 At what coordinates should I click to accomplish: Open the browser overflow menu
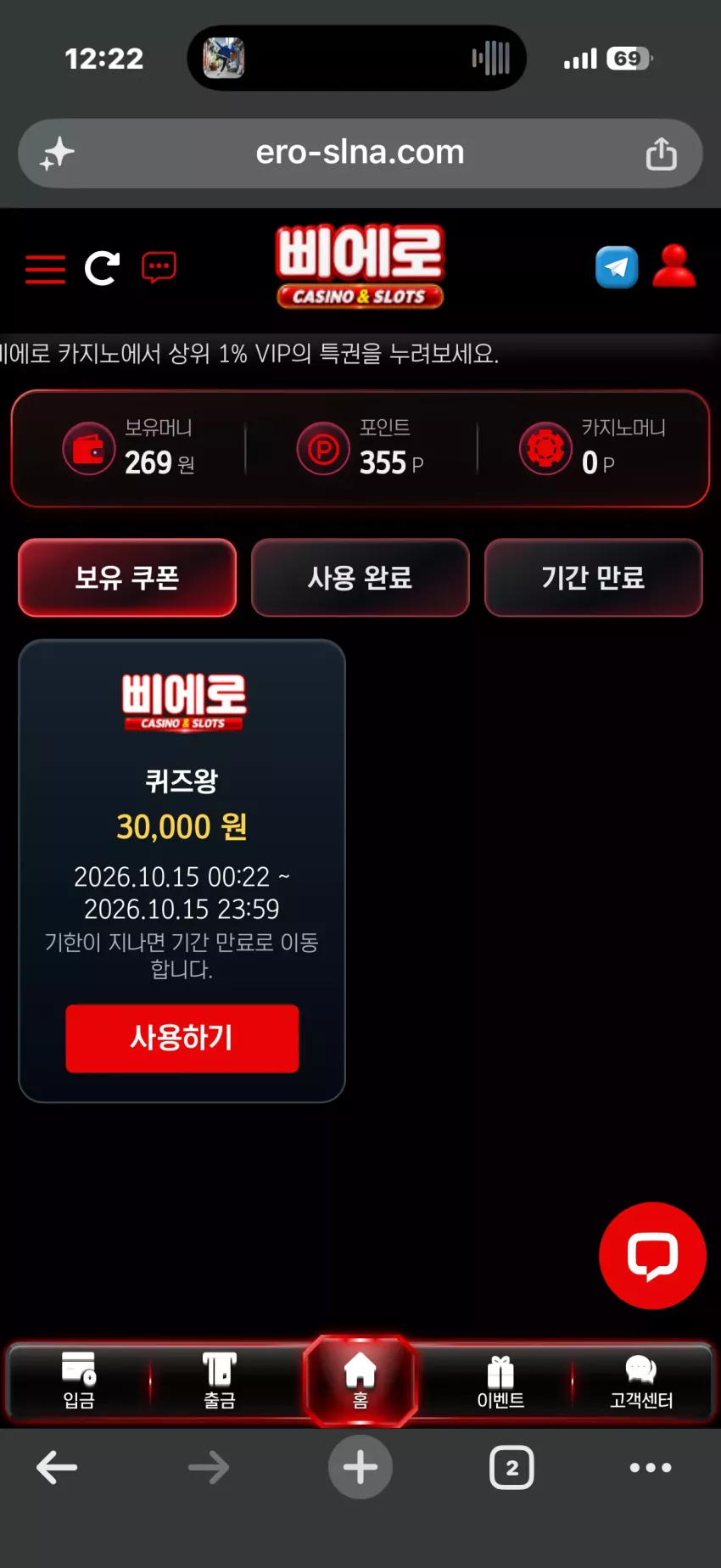[651, 1467]
